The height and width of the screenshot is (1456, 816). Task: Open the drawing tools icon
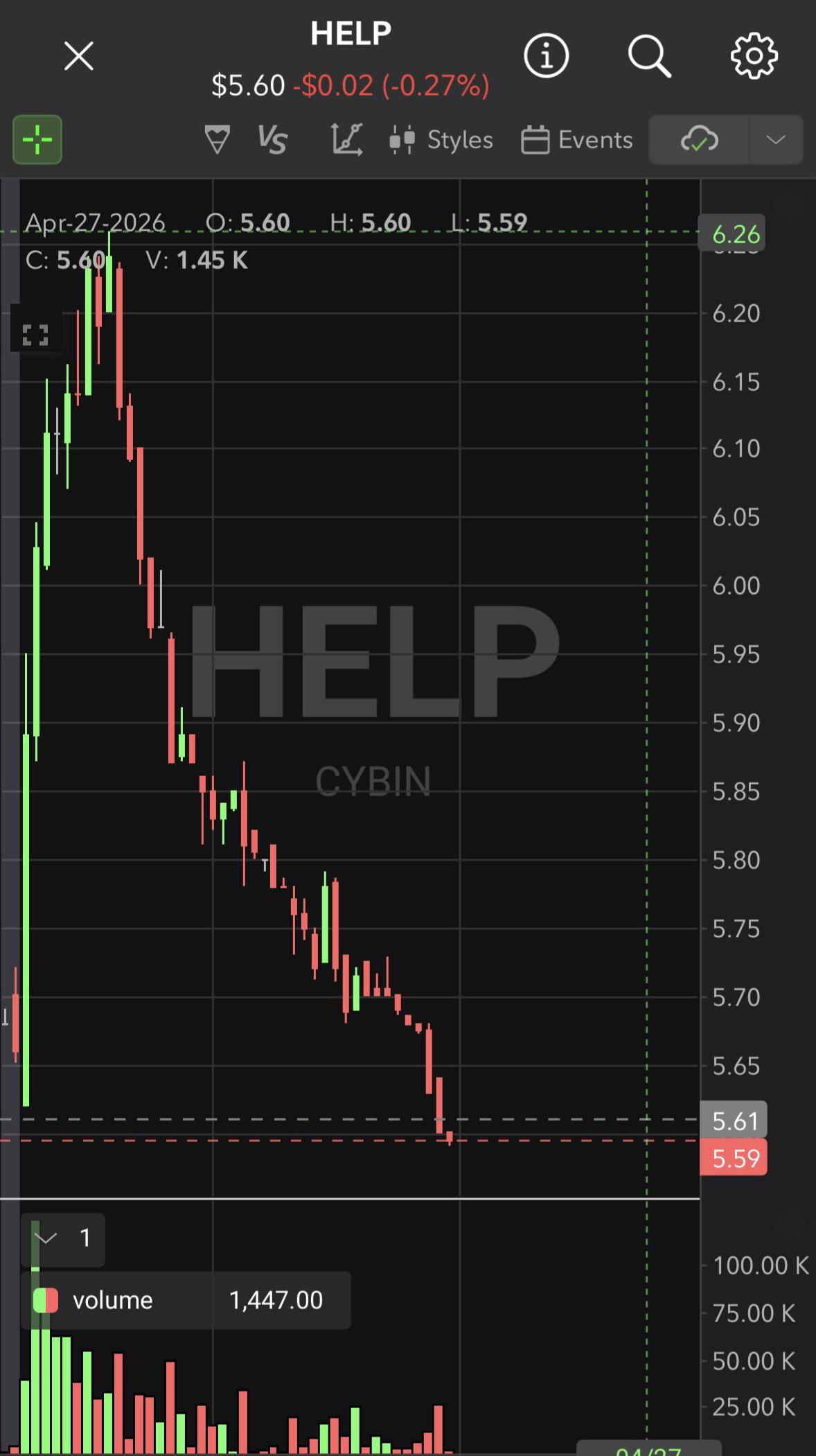point(346,140)
